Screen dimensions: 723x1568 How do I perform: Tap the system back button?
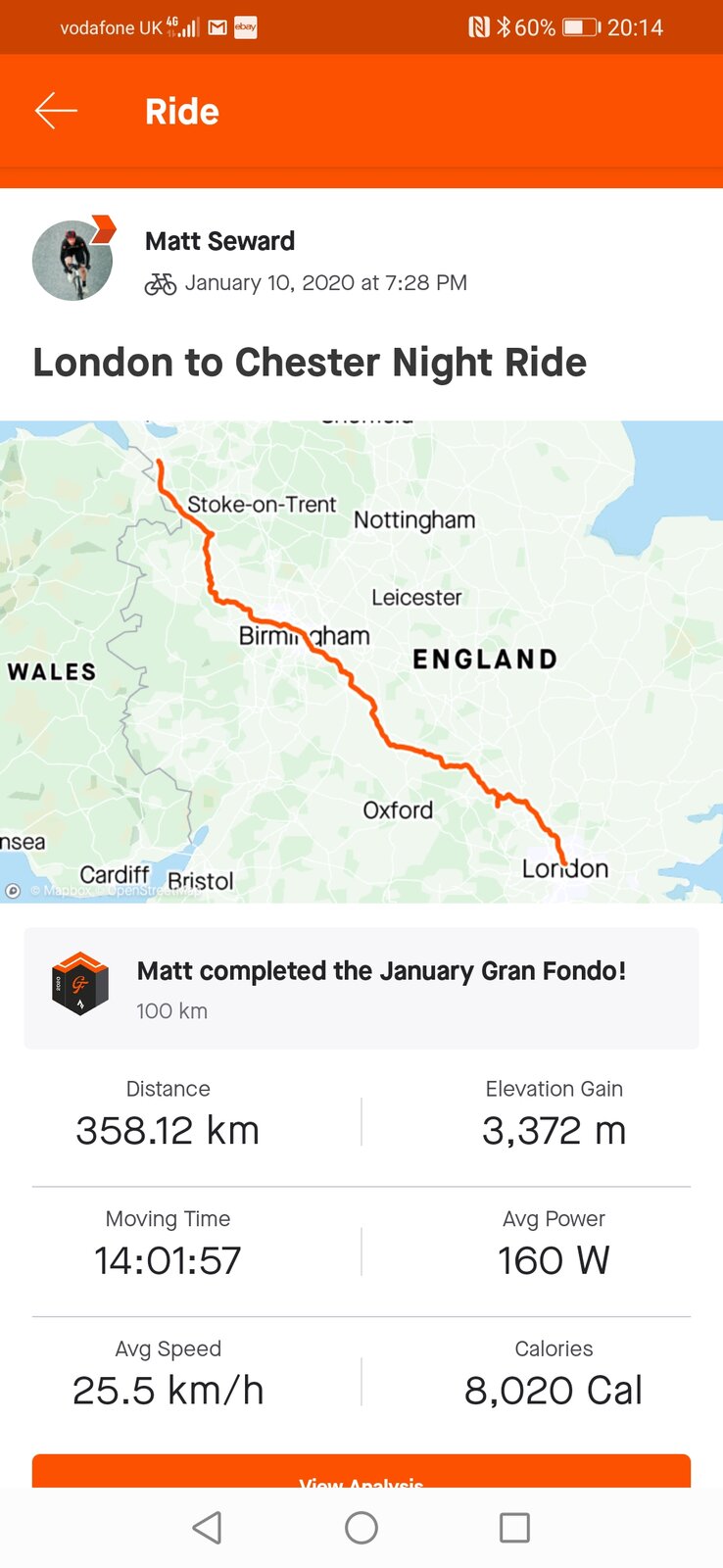point(207,1527)
